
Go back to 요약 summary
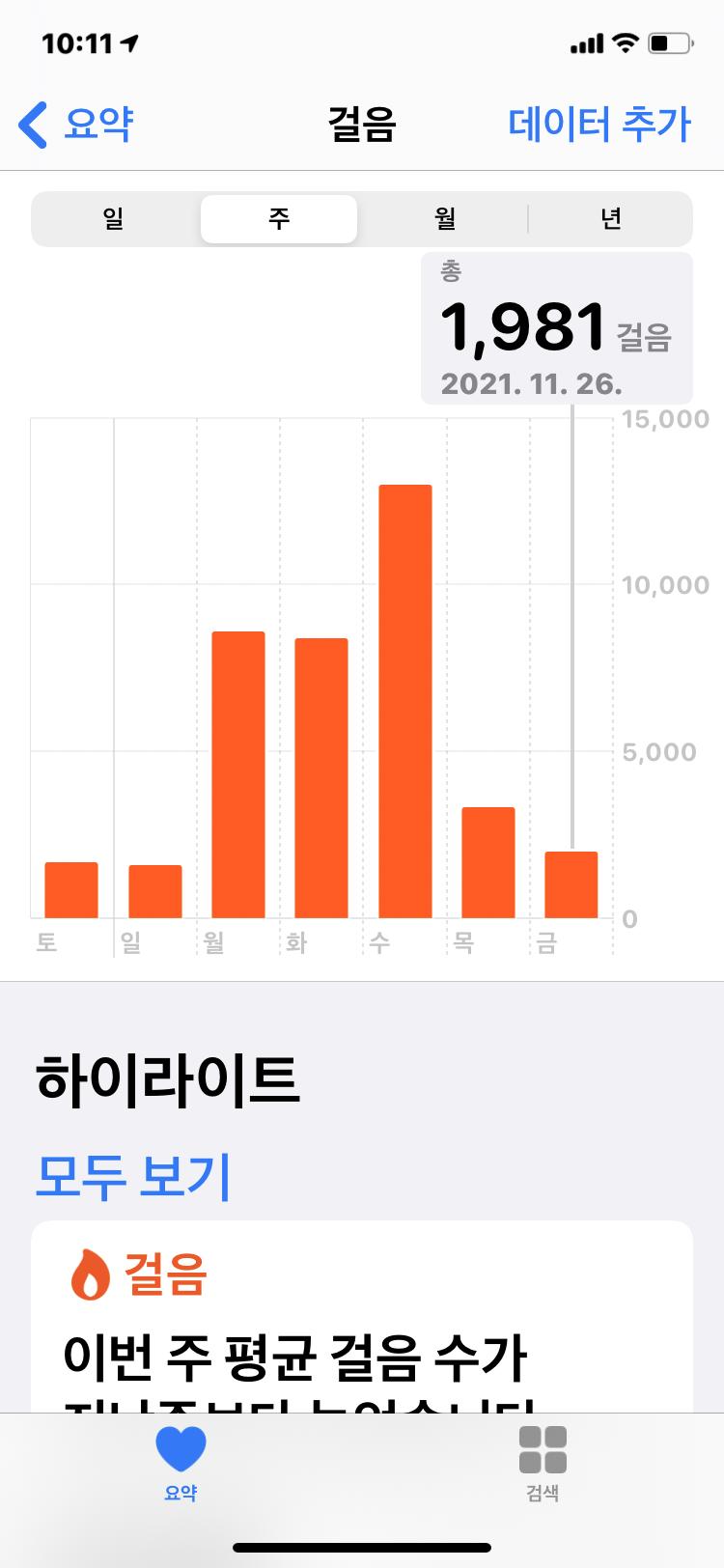(x=75, y=125)
